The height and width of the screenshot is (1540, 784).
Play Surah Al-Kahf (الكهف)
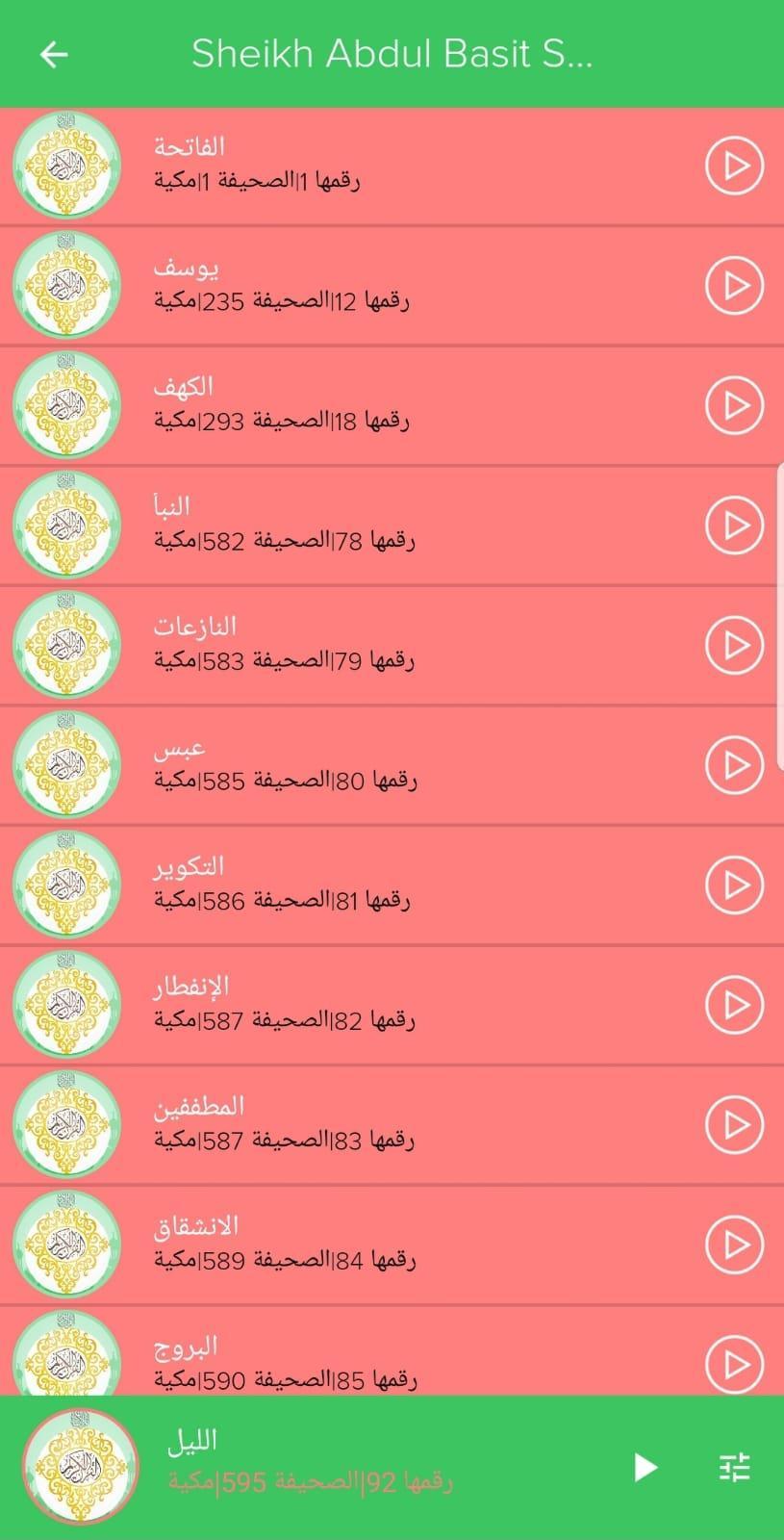(x=736, y=404)
